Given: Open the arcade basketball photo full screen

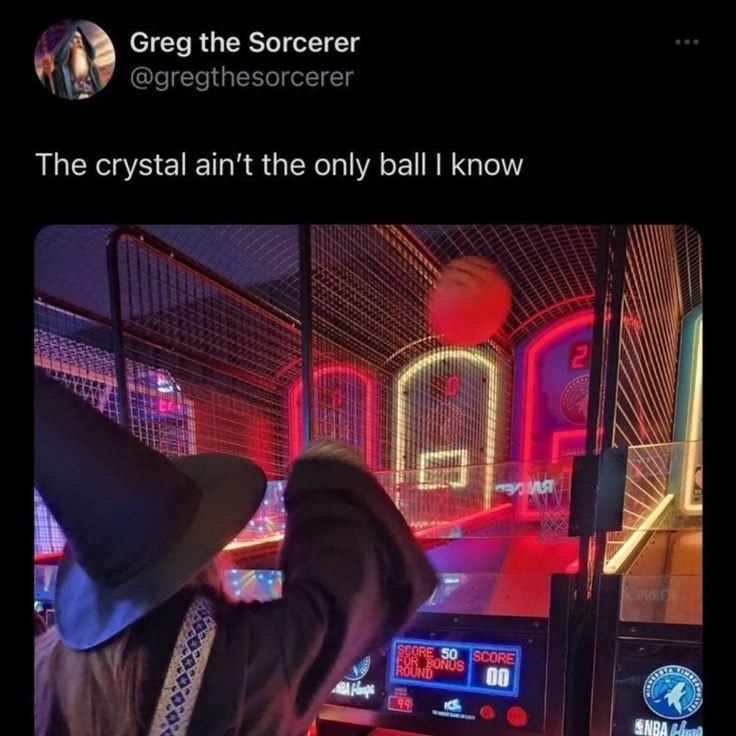Looking at the screenshot, I should click(x=368, y=480).
